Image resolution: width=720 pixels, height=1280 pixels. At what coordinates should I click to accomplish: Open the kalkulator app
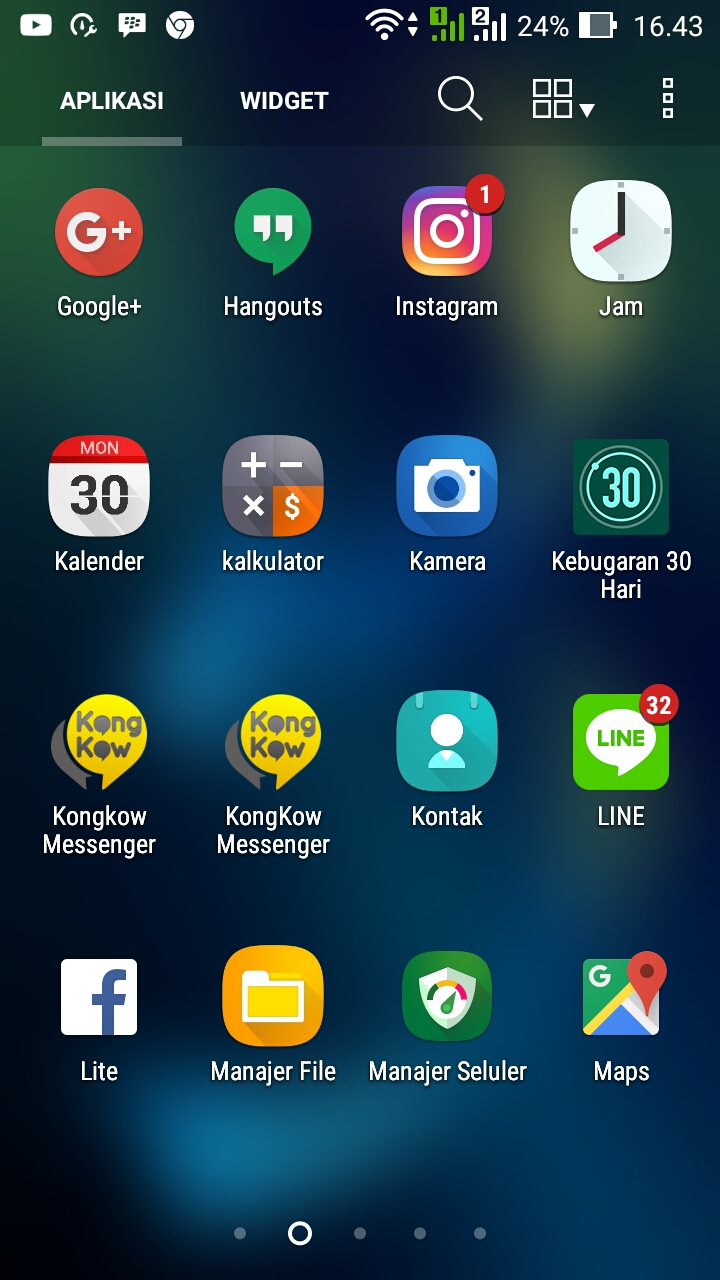tap(272, 487)
